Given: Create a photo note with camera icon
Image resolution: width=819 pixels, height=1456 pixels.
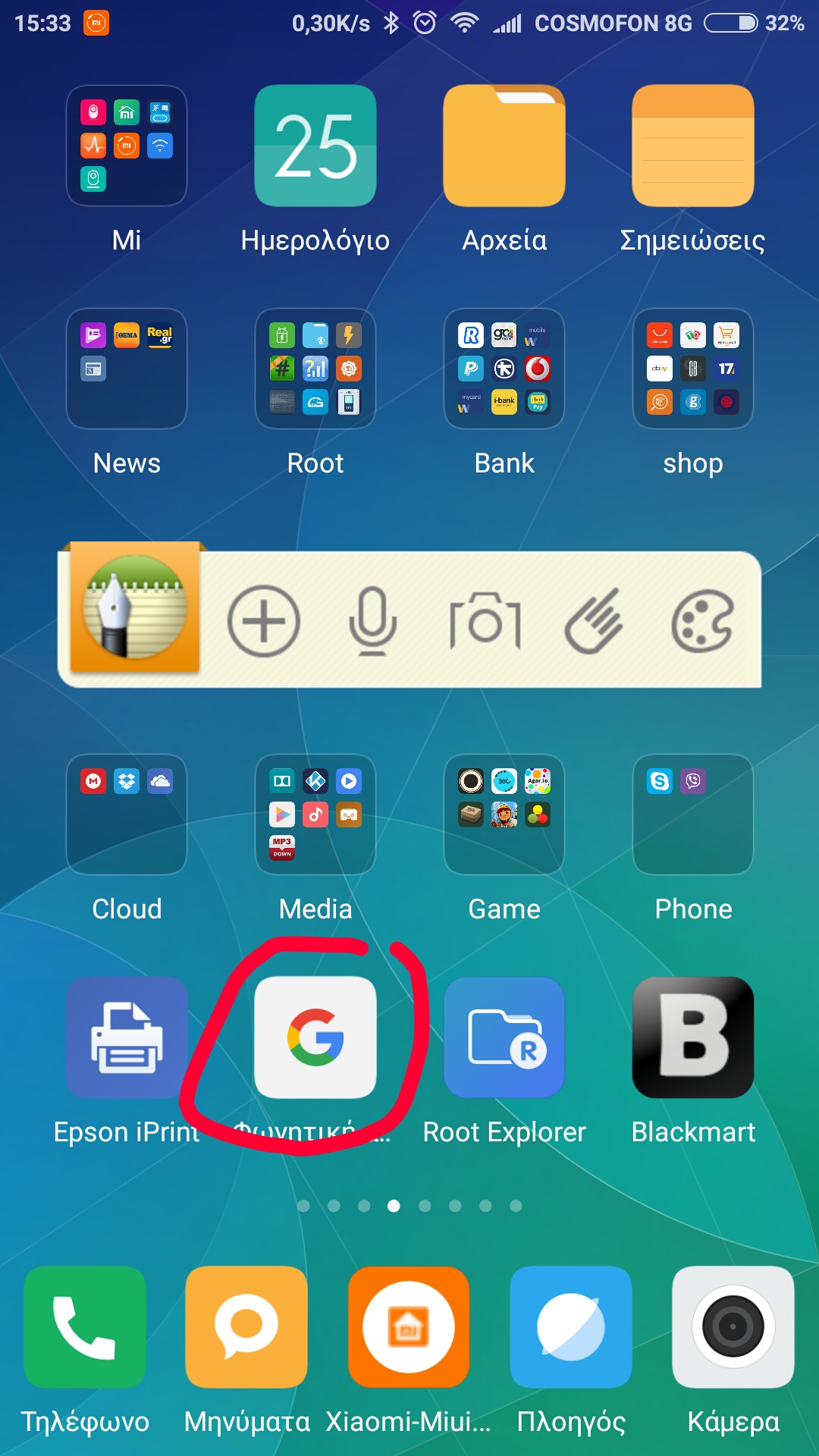Looking at the screenshot, I should point(485,621).
